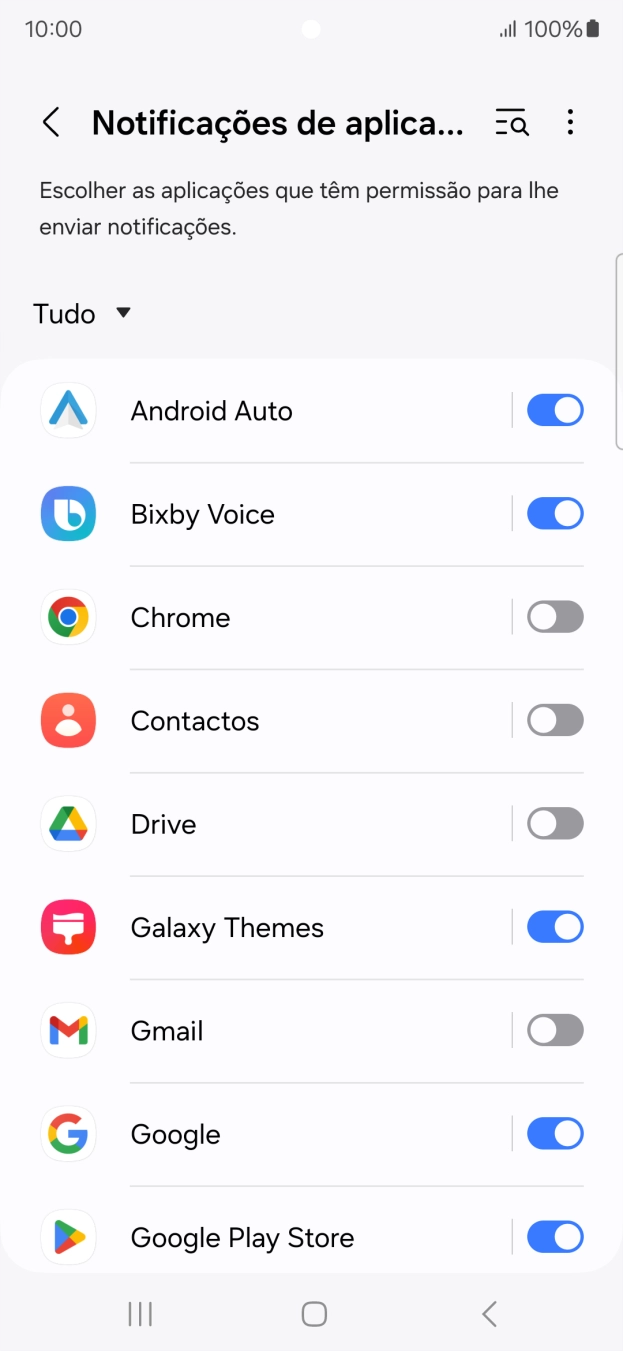Turn on Contactos notifications
623x1351 pixels.
[x=555, y=720]
